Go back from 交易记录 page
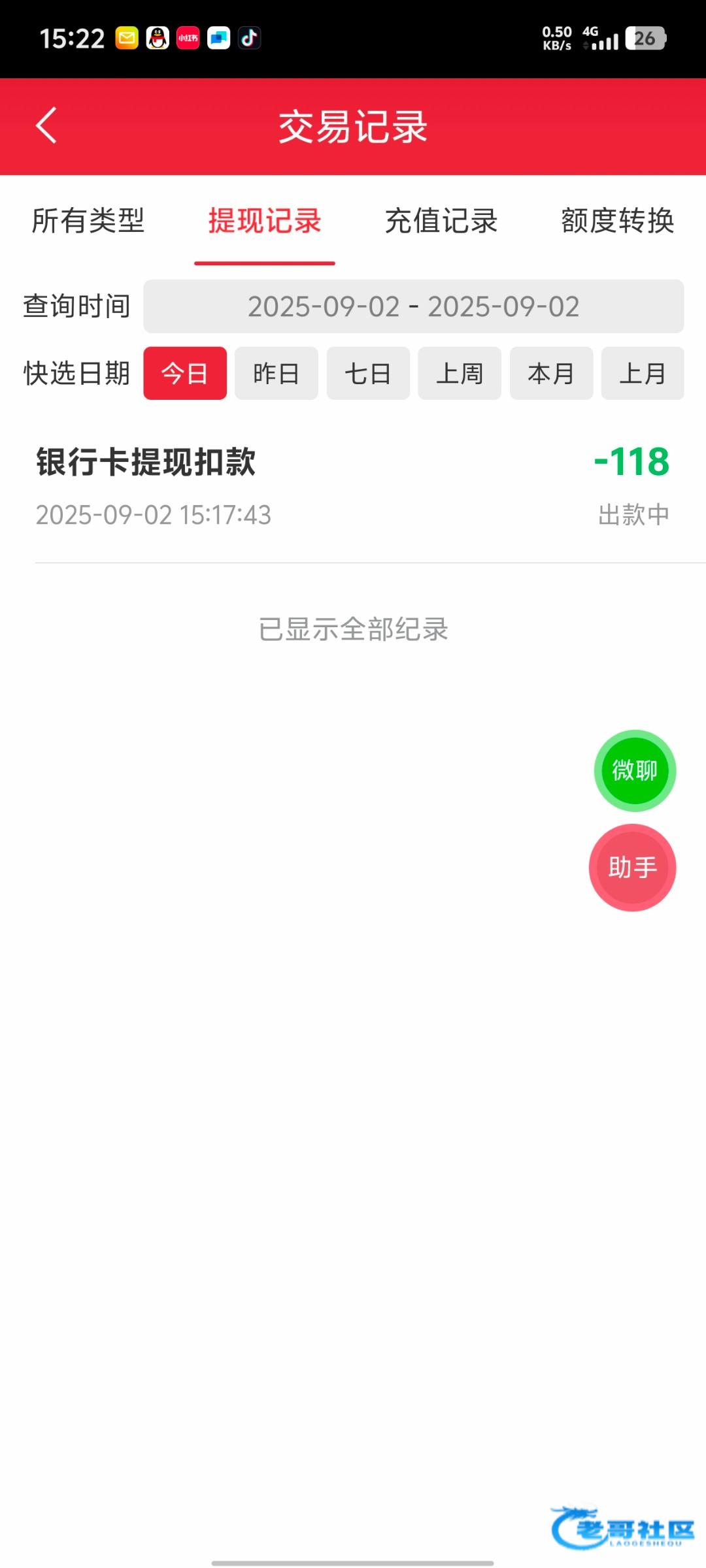The height and width of the screenshot is (1568, 706). coord(46,125)
